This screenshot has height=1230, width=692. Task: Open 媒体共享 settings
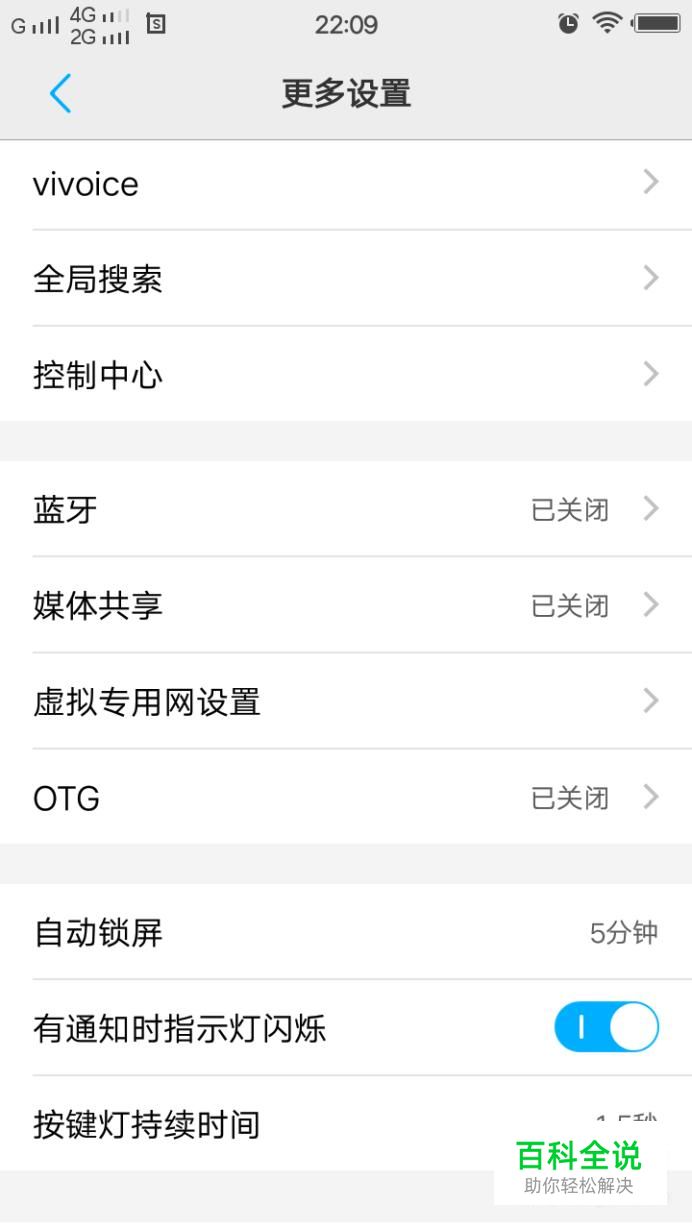point(345,606)
